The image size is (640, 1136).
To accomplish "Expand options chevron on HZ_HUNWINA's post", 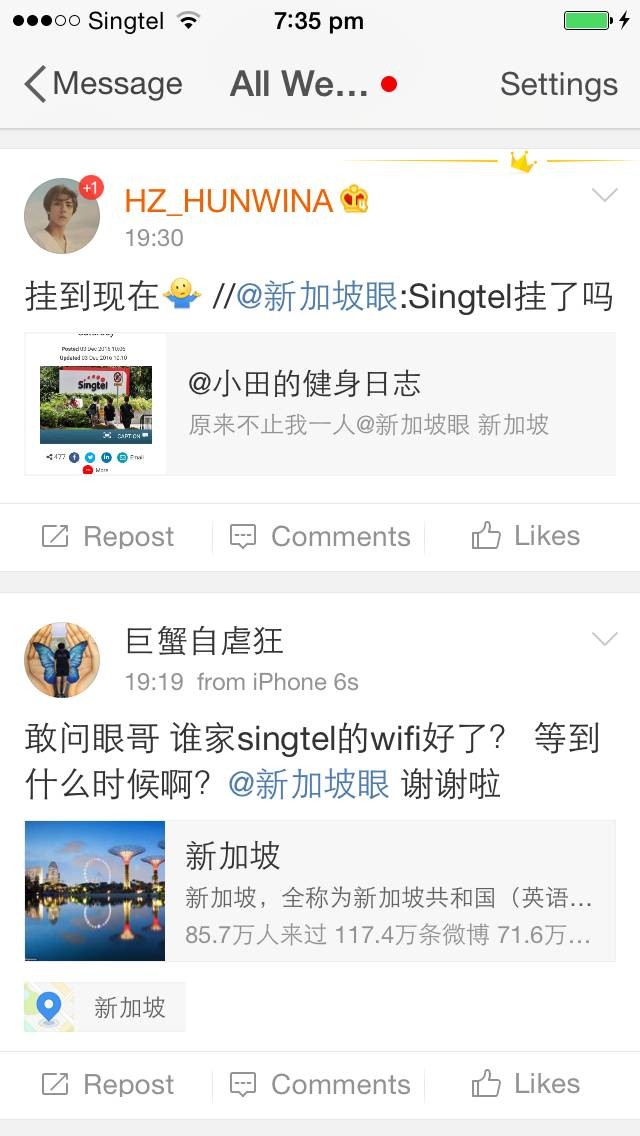I will (605, 196).
